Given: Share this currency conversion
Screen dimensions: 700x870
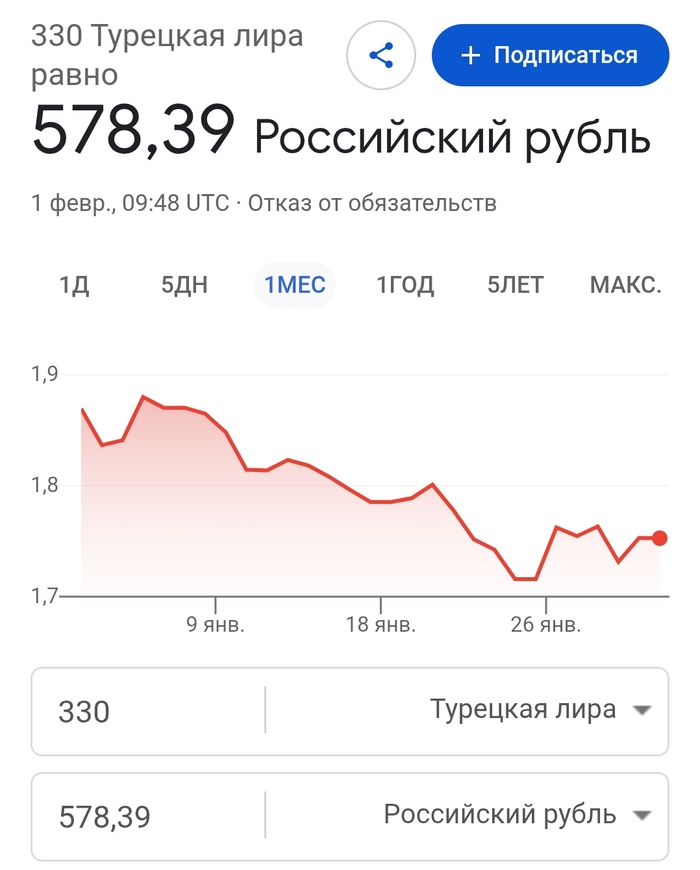Looking at the screenshot, I should pyautogui.click(x=380, y=55).
